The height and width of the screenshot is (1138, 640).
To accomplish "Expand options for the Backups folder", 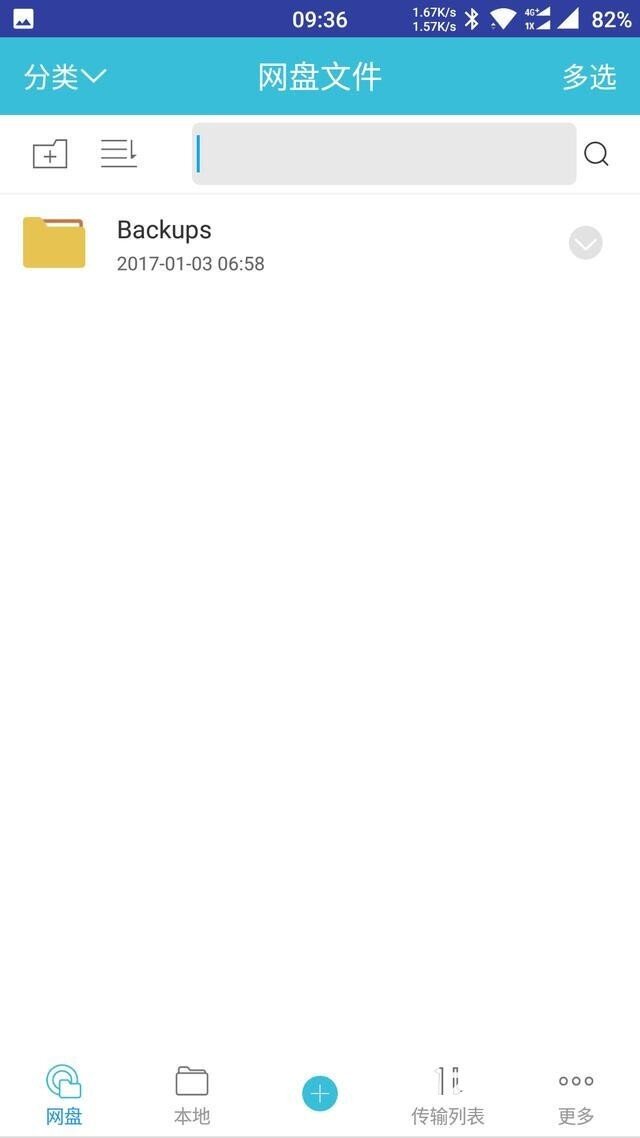I will [586, 243].
